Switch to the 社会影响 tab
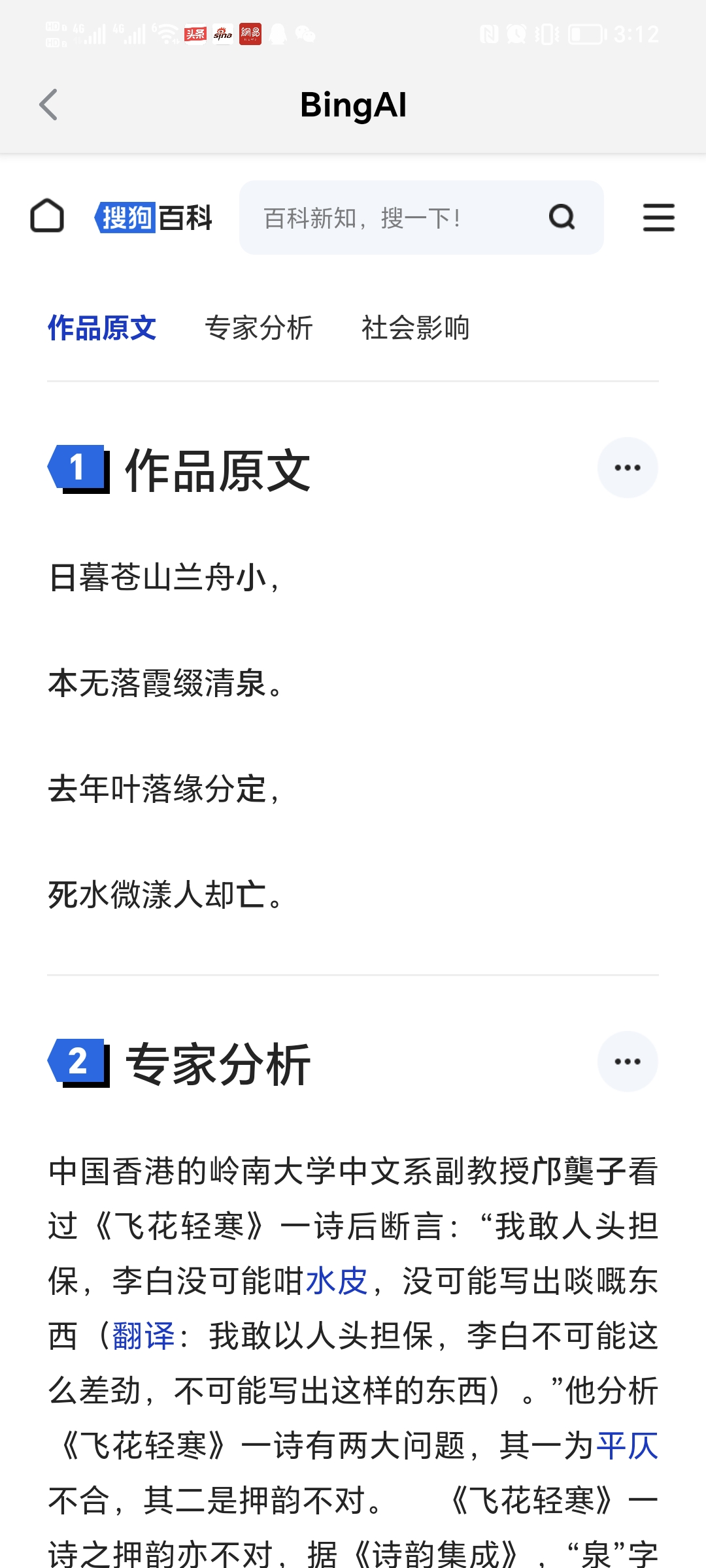The height and width of the screenshot is (1568, 706). point(416,328)
